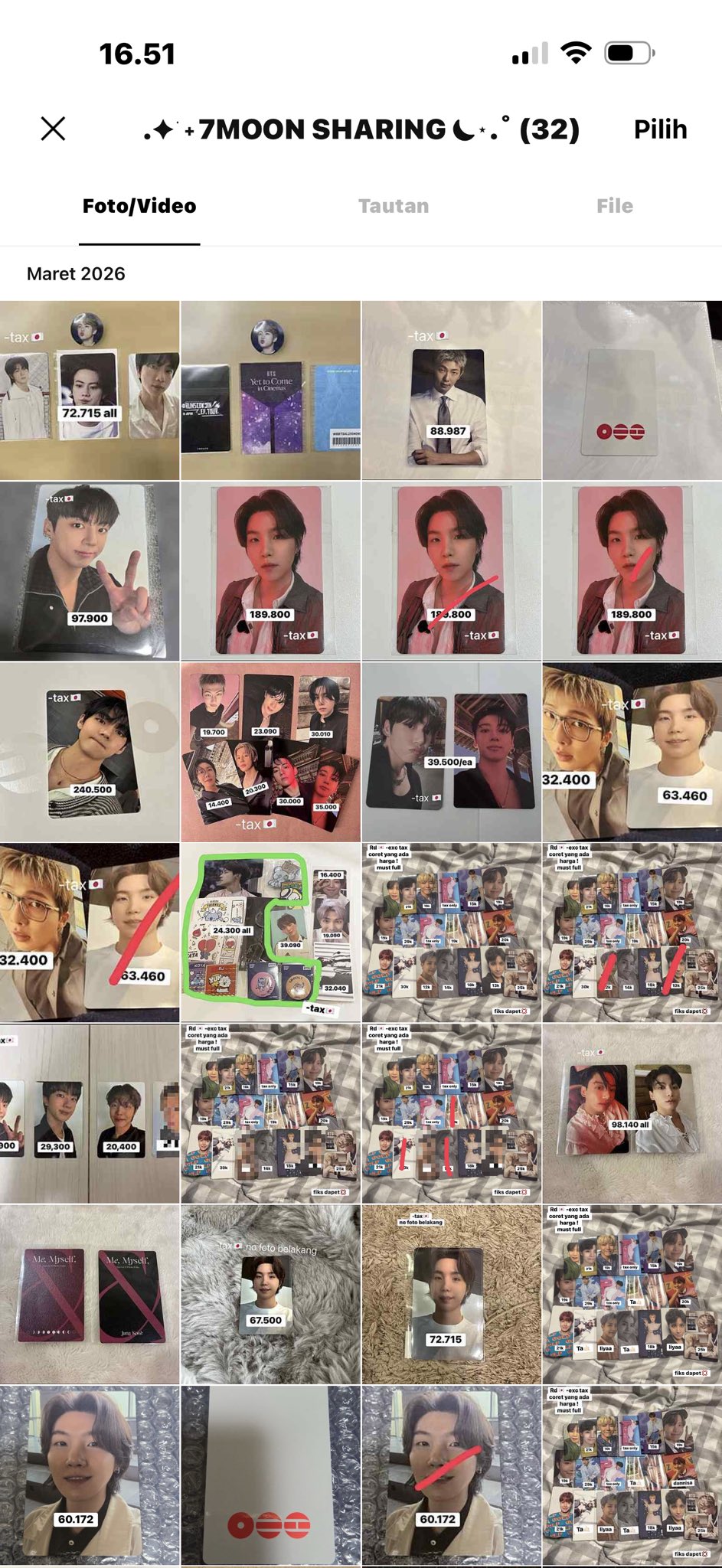Open the photo labeled 98.140 all
The height and width of the screenshot is (1568, 722).
(632, 1113)
